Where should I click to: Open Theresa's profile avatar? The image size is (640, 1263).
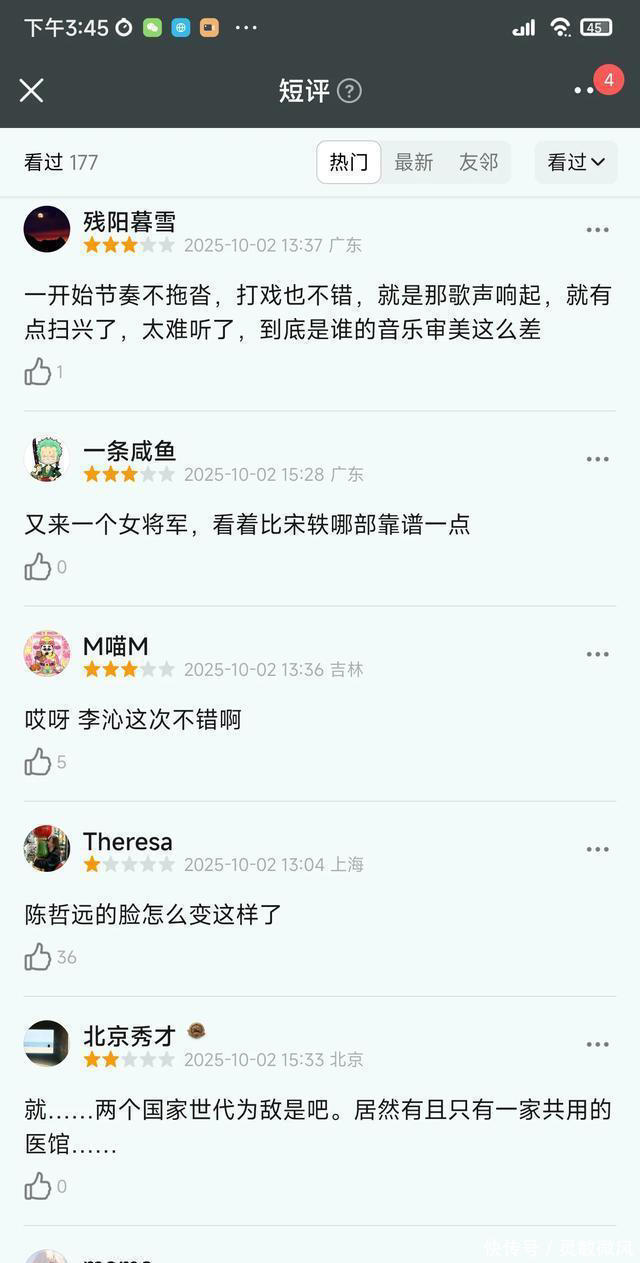click(47, 848)
